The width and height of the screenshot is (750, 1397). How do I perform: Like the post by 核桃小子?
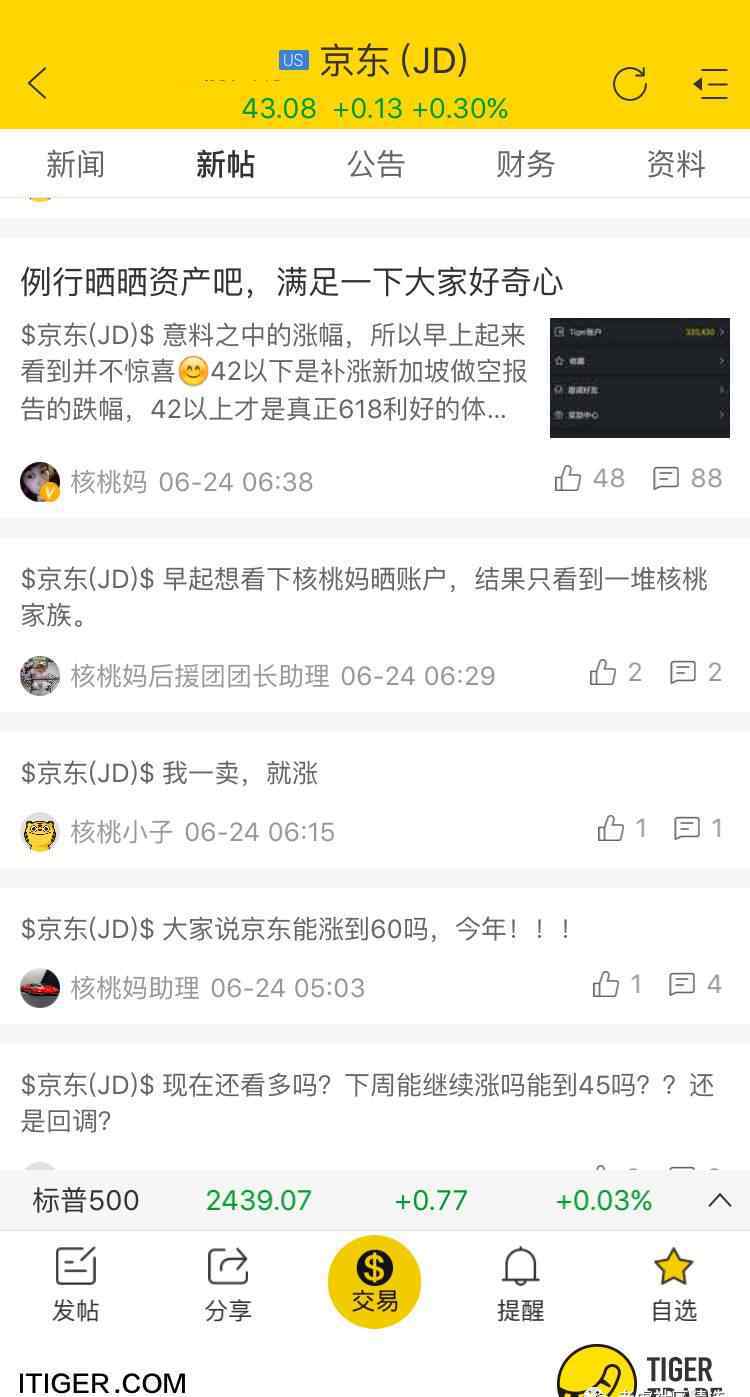point(622,828)
